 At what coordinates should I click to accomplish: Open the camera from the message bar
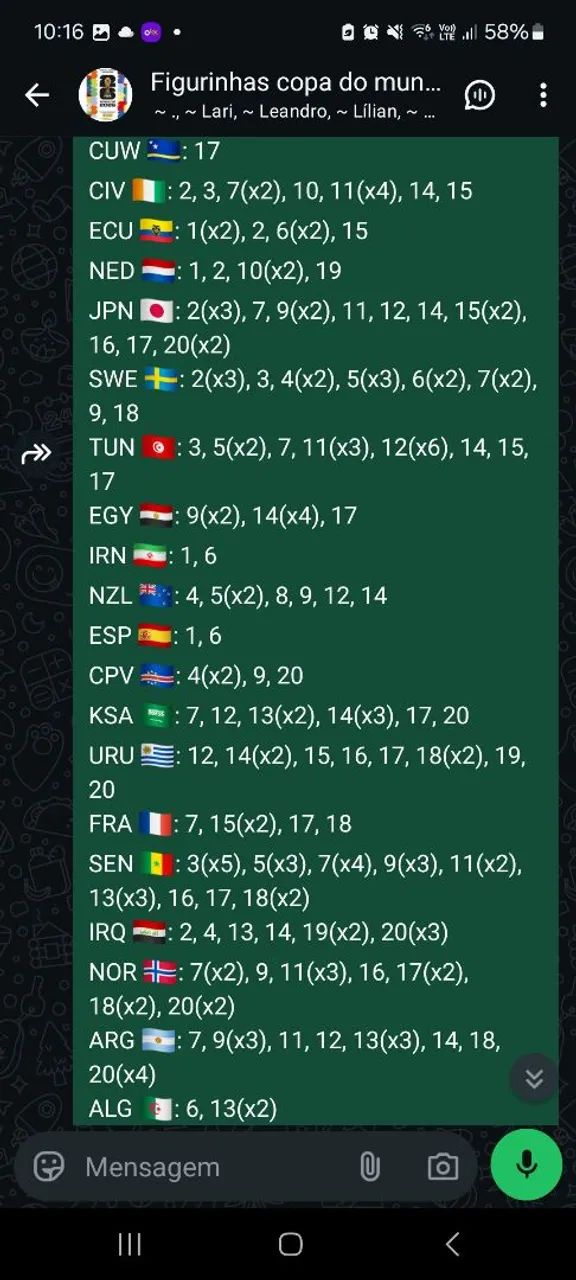442,1166
